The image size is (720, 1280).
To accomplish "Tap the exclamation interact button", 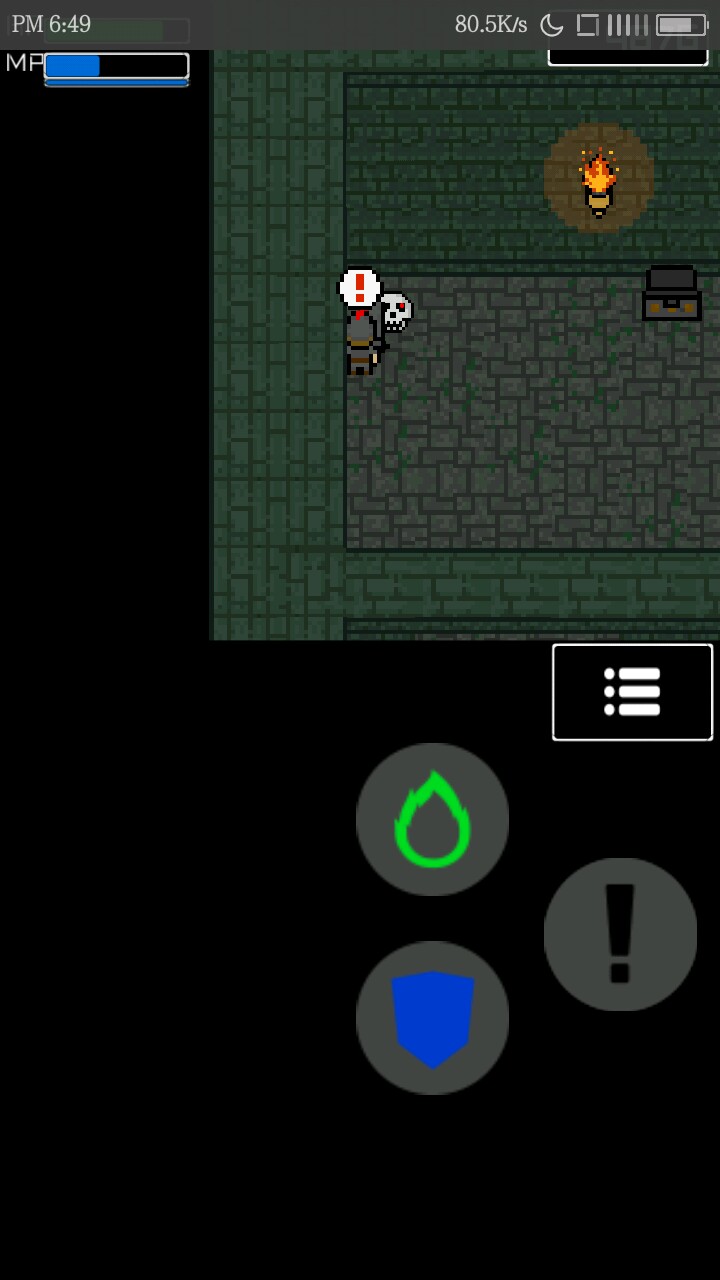I will coord(620,934).
